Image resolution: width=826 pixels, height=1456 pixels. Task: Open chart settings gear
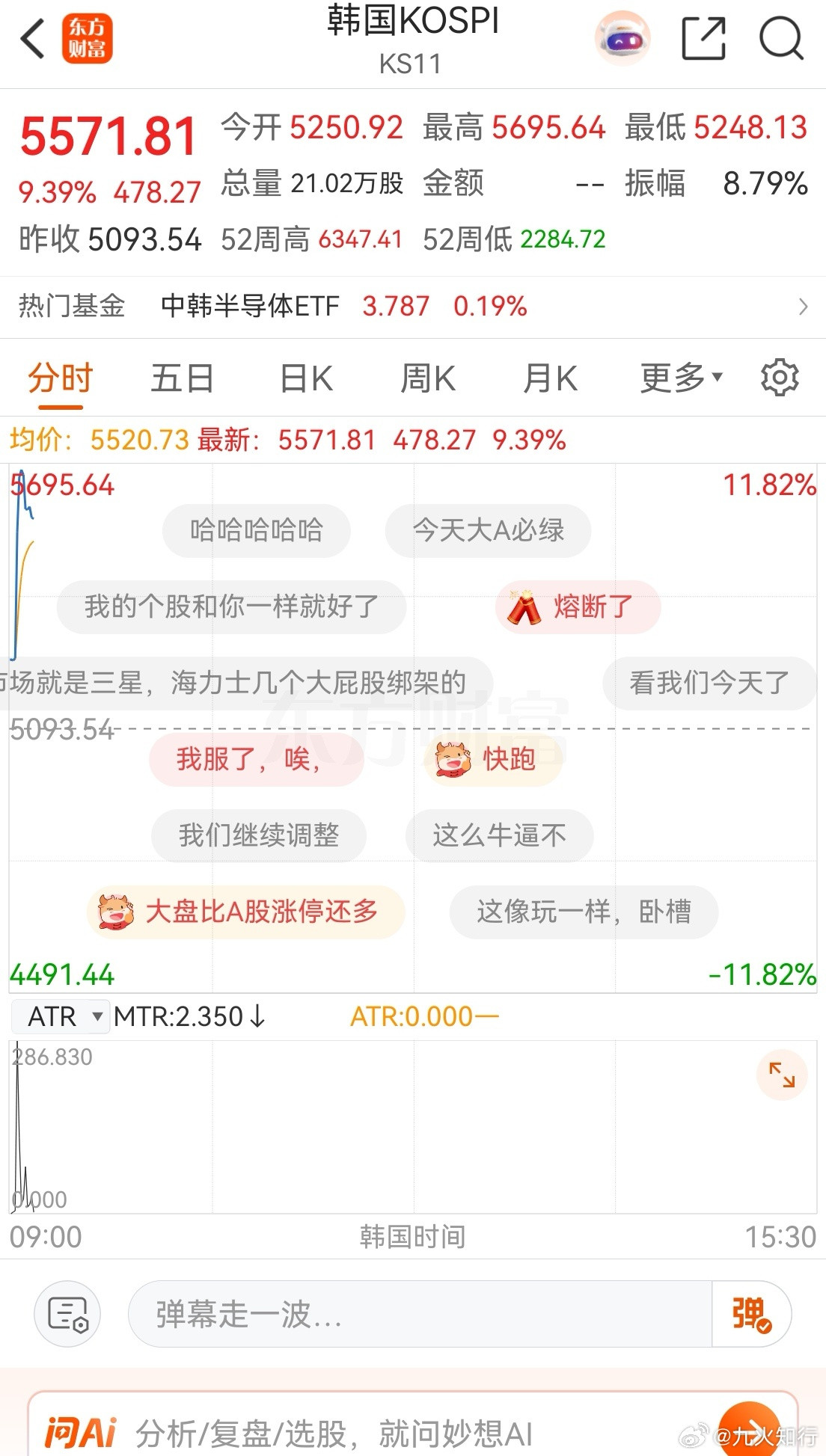pyautogui.click(x=780, y=378)
